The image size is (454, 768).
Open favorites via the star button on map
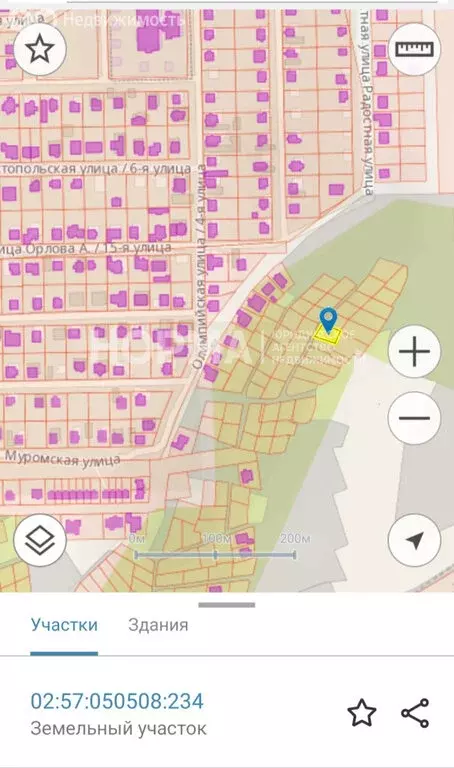pos(40,49)
